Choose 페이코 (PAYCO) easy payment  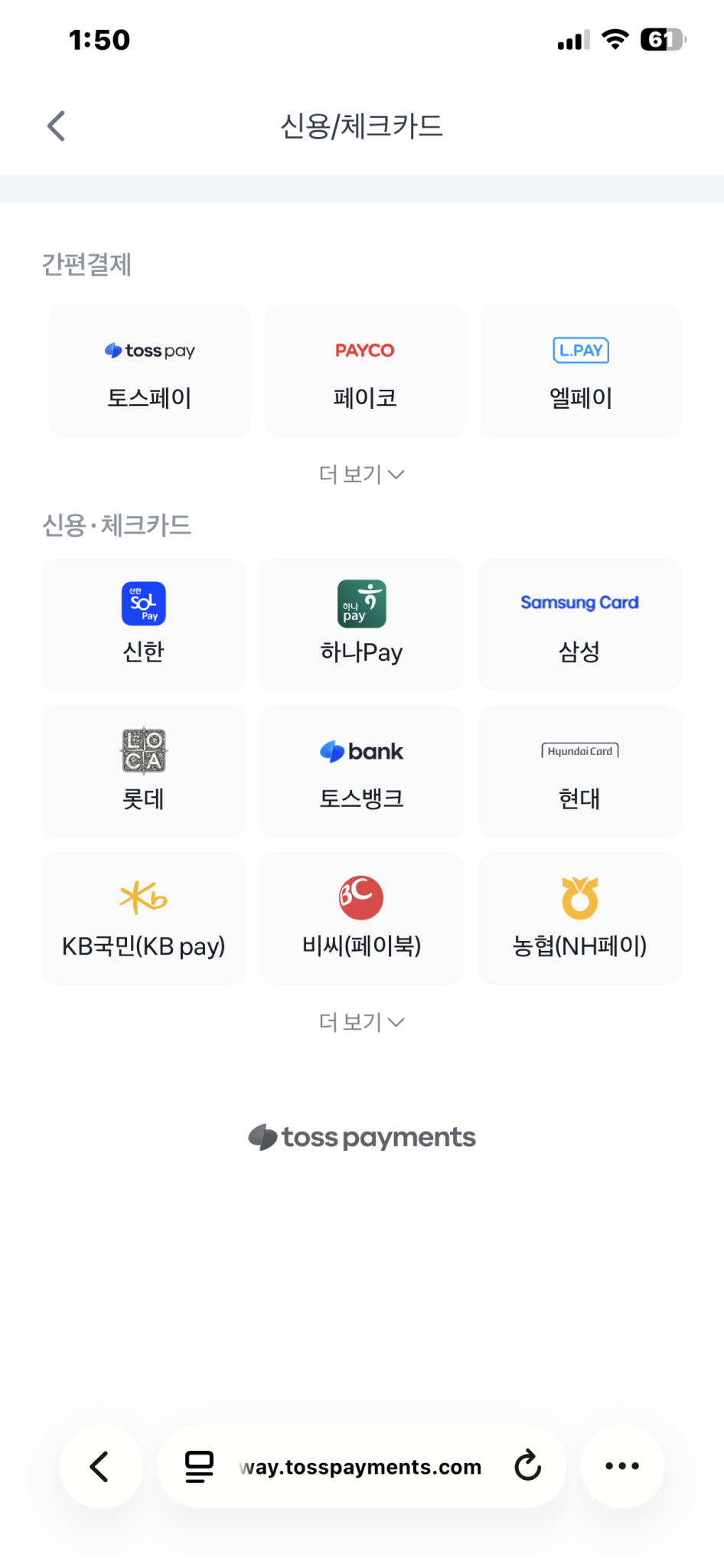point(365,371)
